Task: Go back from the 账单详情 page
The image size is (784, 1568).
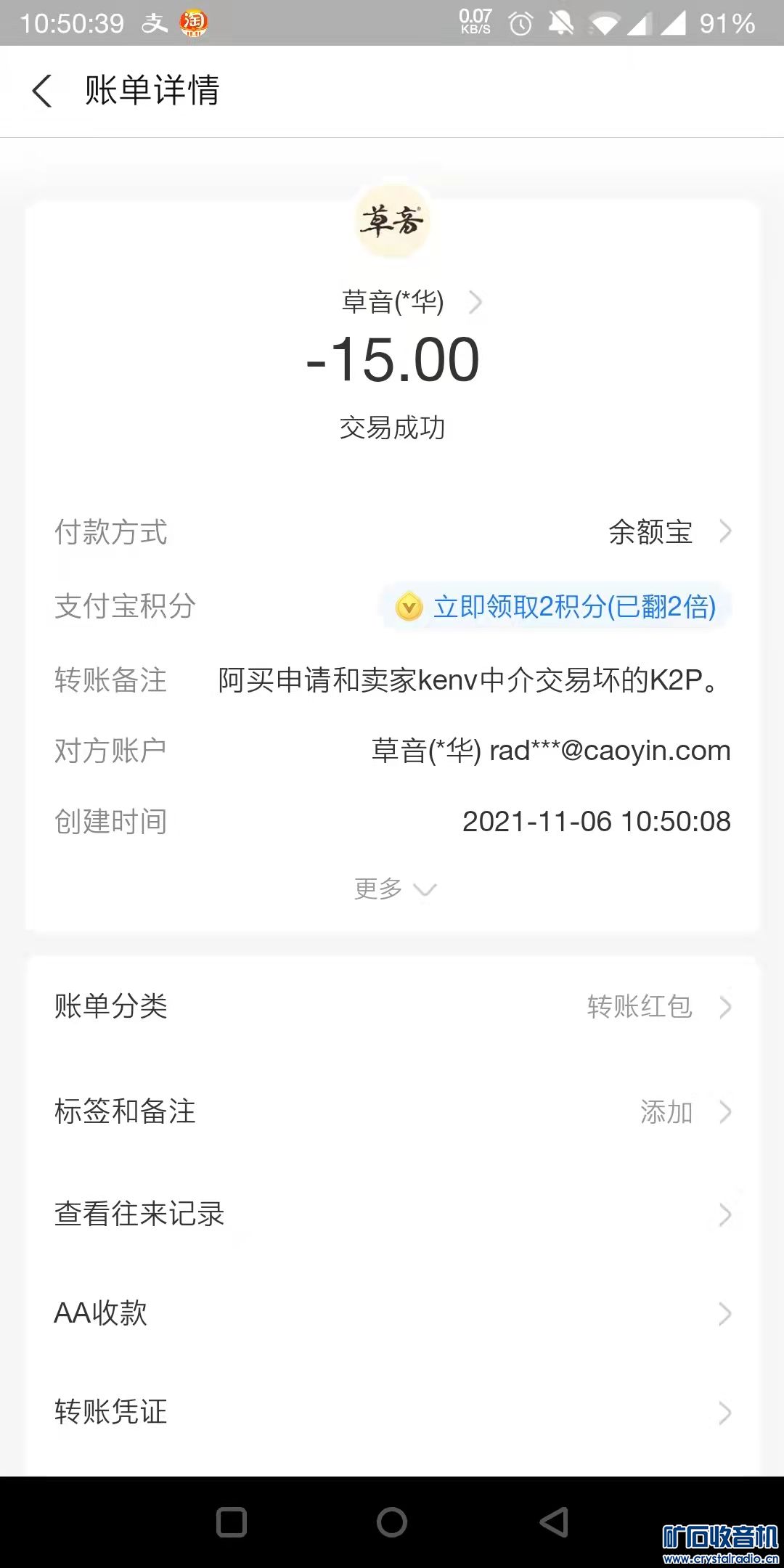Action: 42,91
